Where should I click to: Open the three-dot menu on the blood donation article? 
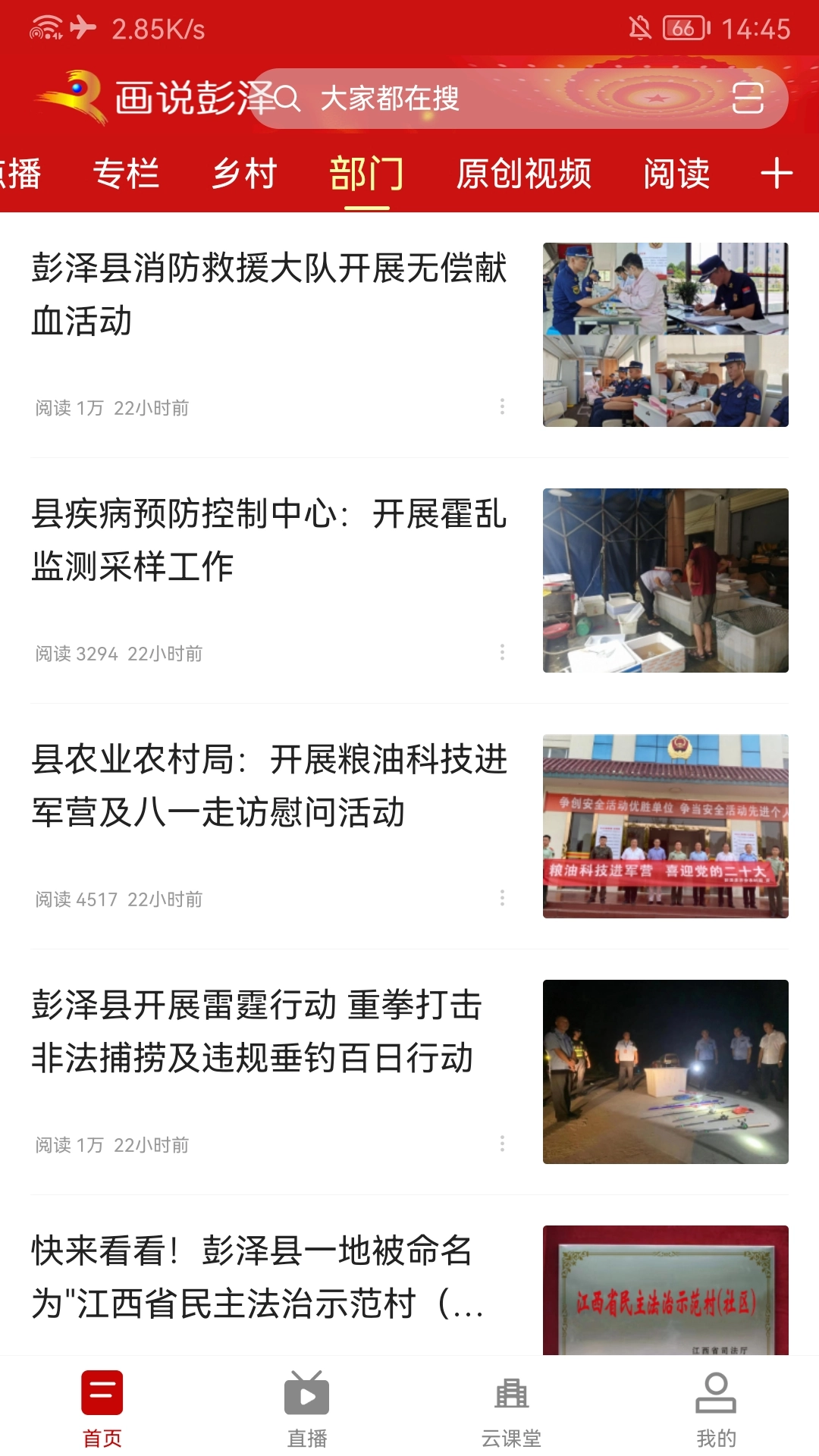[502, 407]
